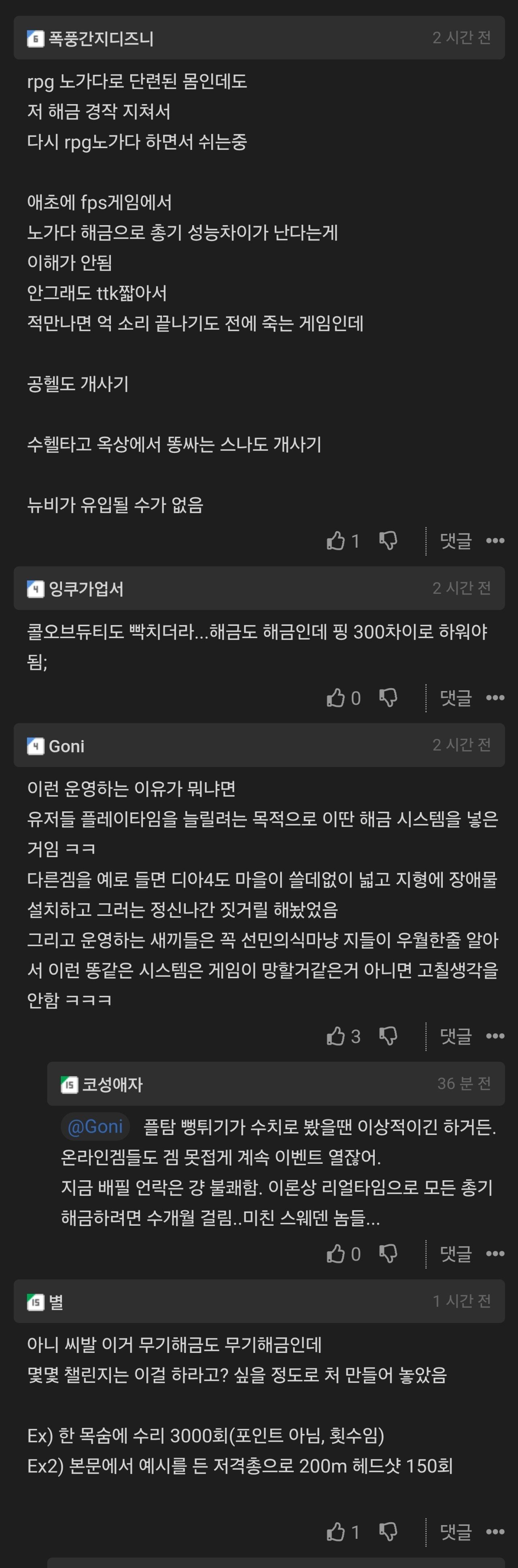Image resolution: width=518 pixels, height=1568 pixels.
Task: Open 폭풍간지디즈니's profile
Action: pyautogui.click(x=100, y=39)
